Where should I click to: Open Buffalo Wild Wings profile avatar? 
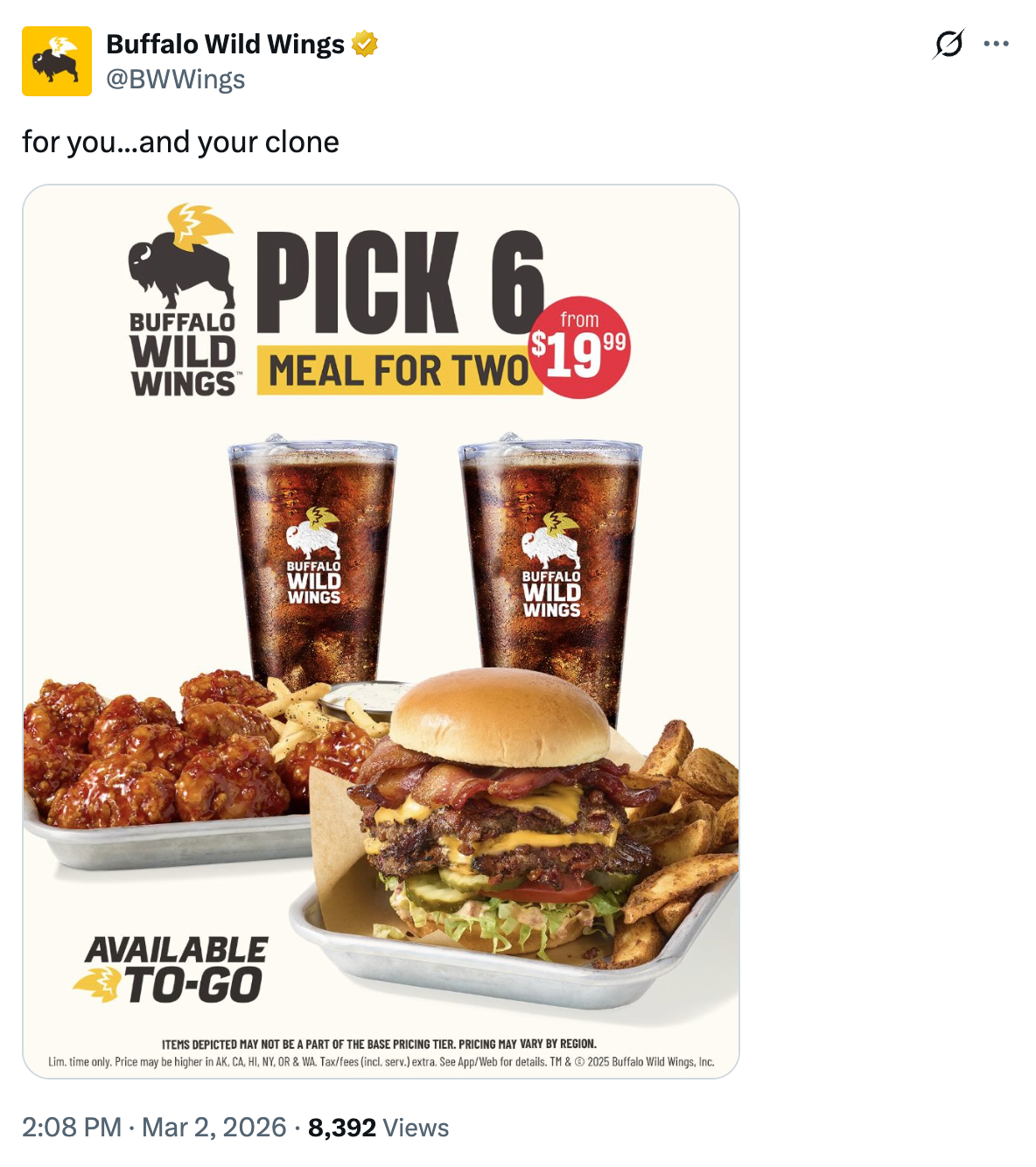point(57,61)
